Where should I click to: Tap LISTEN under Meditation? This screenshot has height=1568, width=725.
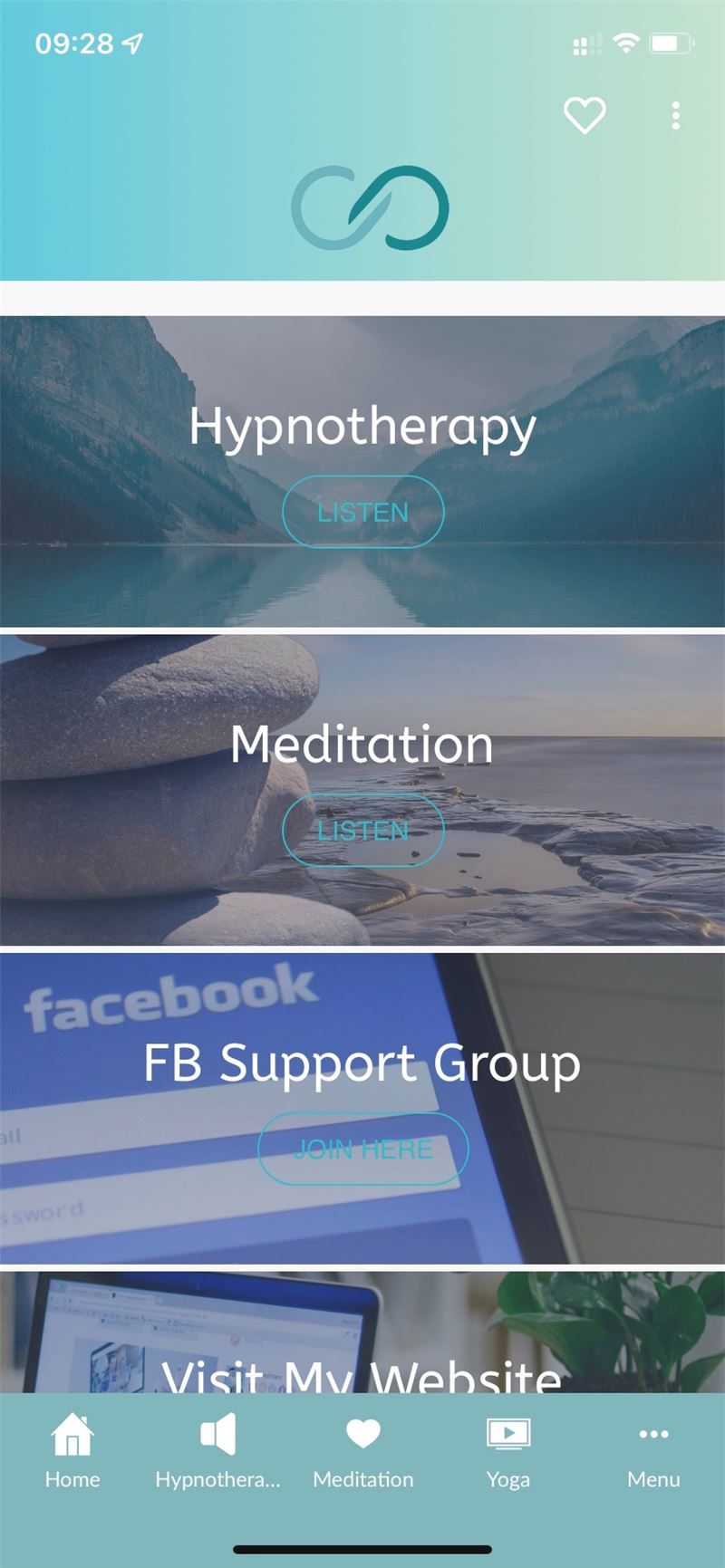(x=362, y=830)
